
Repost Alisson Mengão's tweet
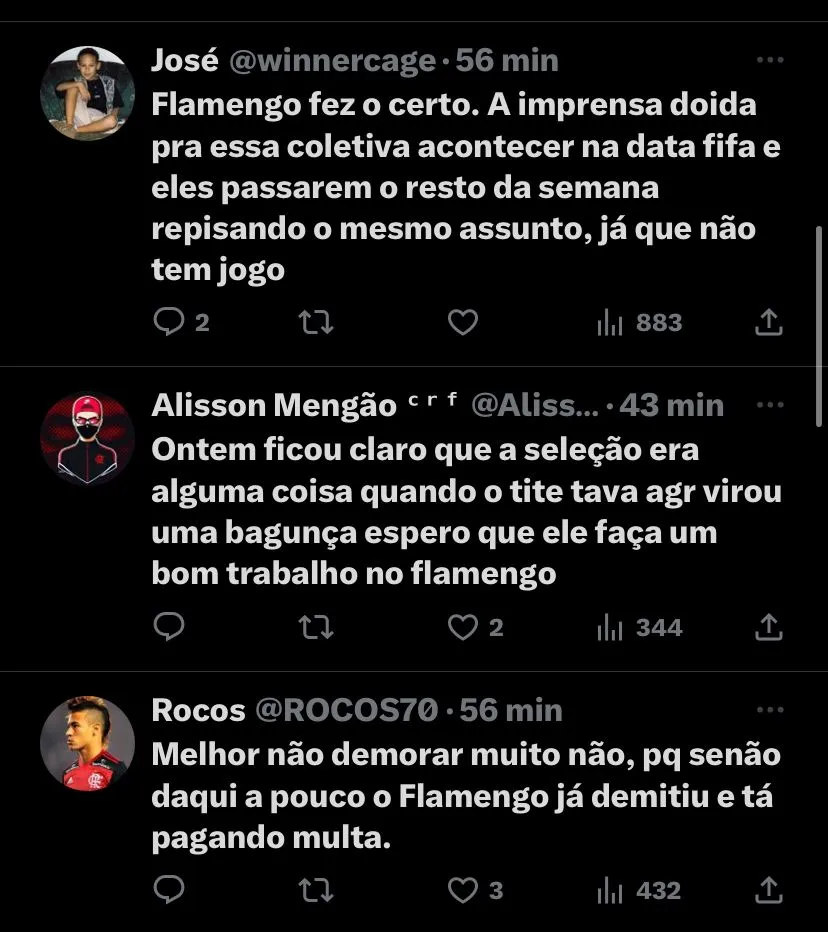(316, 627)
